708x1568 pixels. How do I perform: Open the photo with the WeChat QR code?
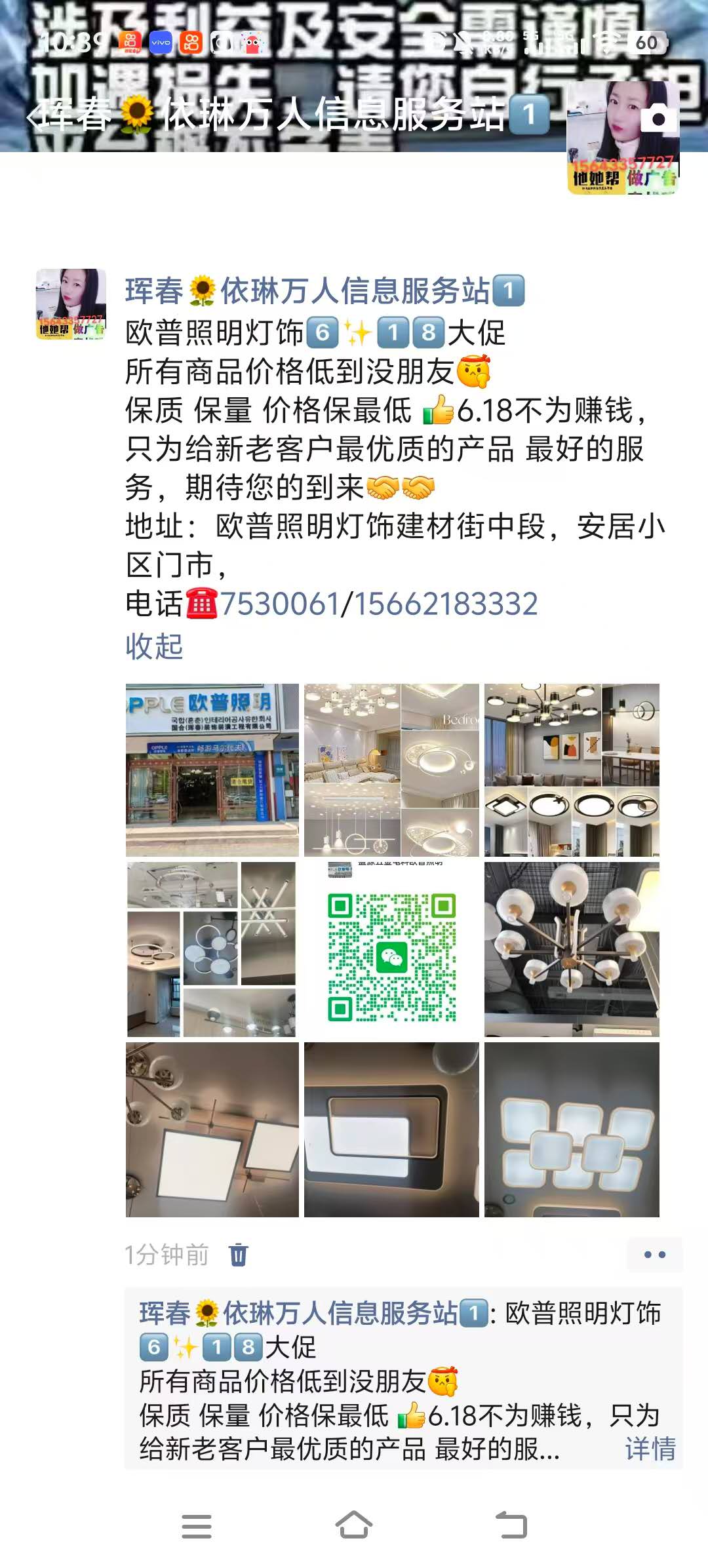tap(391, 949)
